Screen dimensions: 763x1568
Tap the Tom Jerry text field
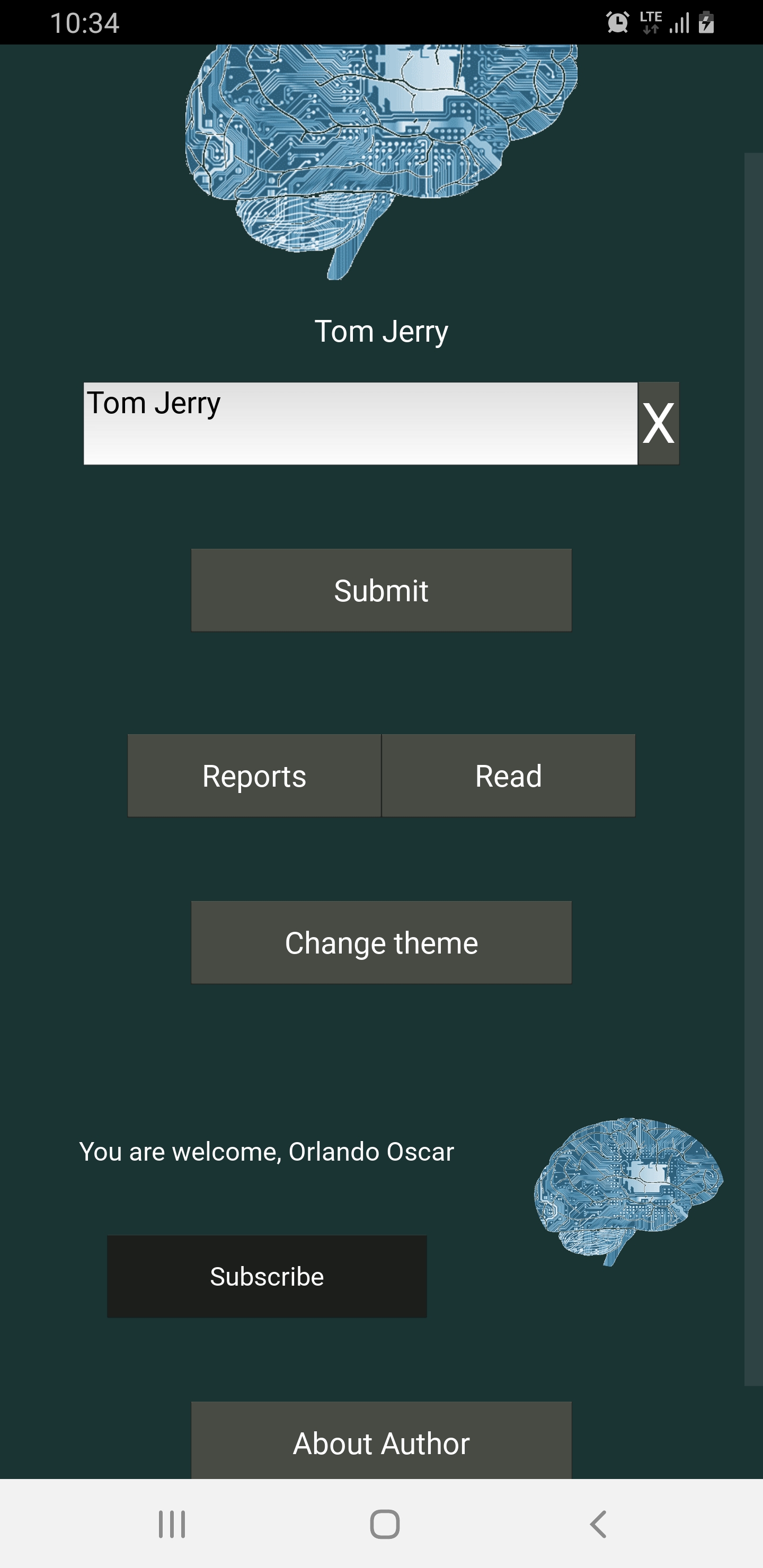tap(360, 423)
